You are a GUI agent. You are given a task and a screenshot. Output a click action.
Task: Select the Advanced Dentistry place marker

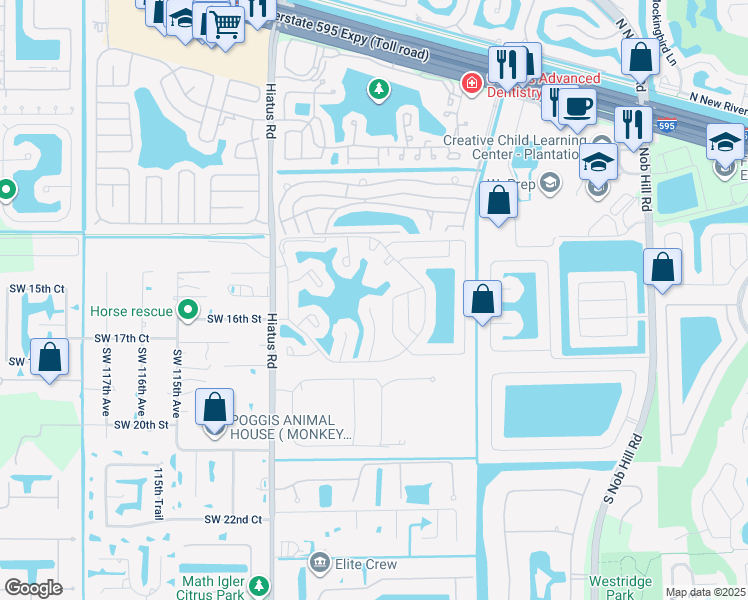[x=470, y=83]
